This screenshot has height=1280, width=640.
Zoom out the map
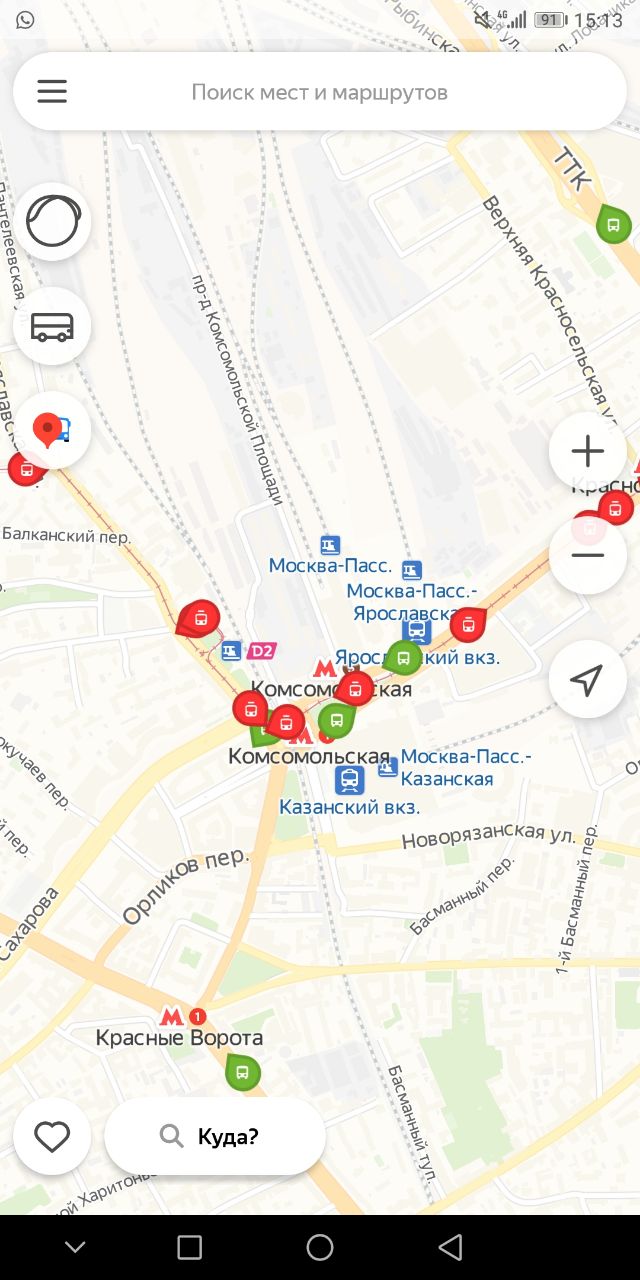pos(588,555)
